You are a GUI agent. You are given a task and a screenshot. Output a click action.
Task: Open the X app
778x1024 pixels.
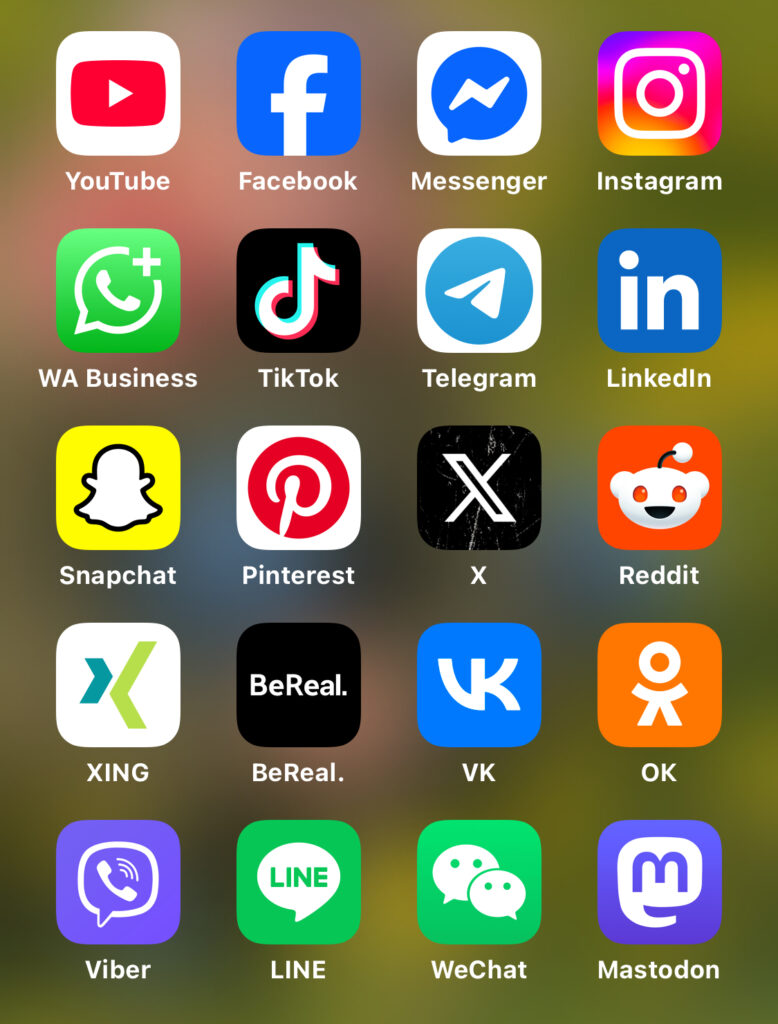[479, 488]
